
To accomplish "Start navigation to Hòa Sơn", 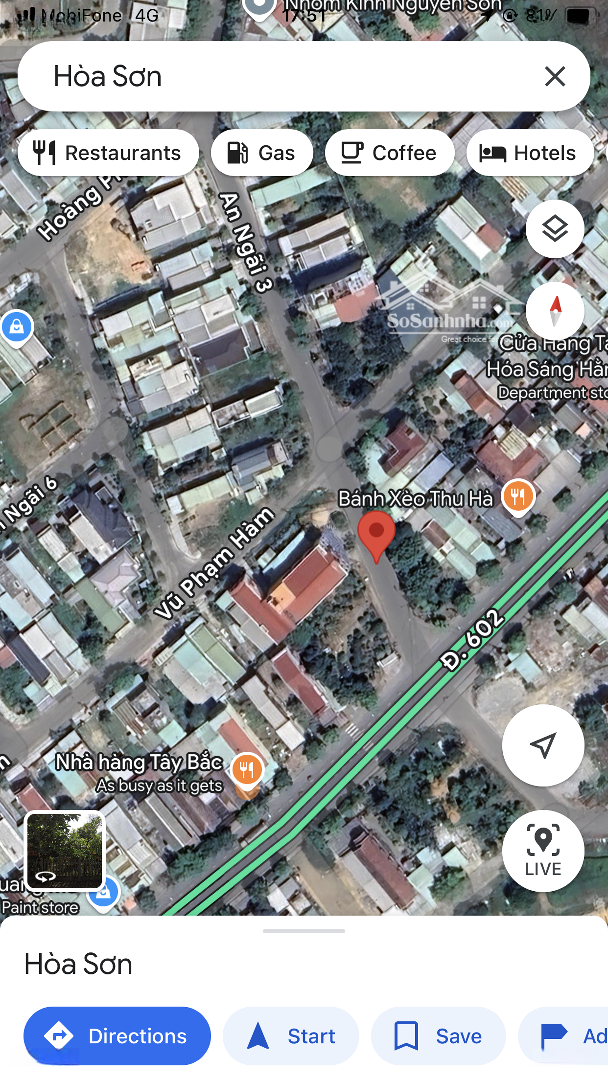I will coord(291,1036).
